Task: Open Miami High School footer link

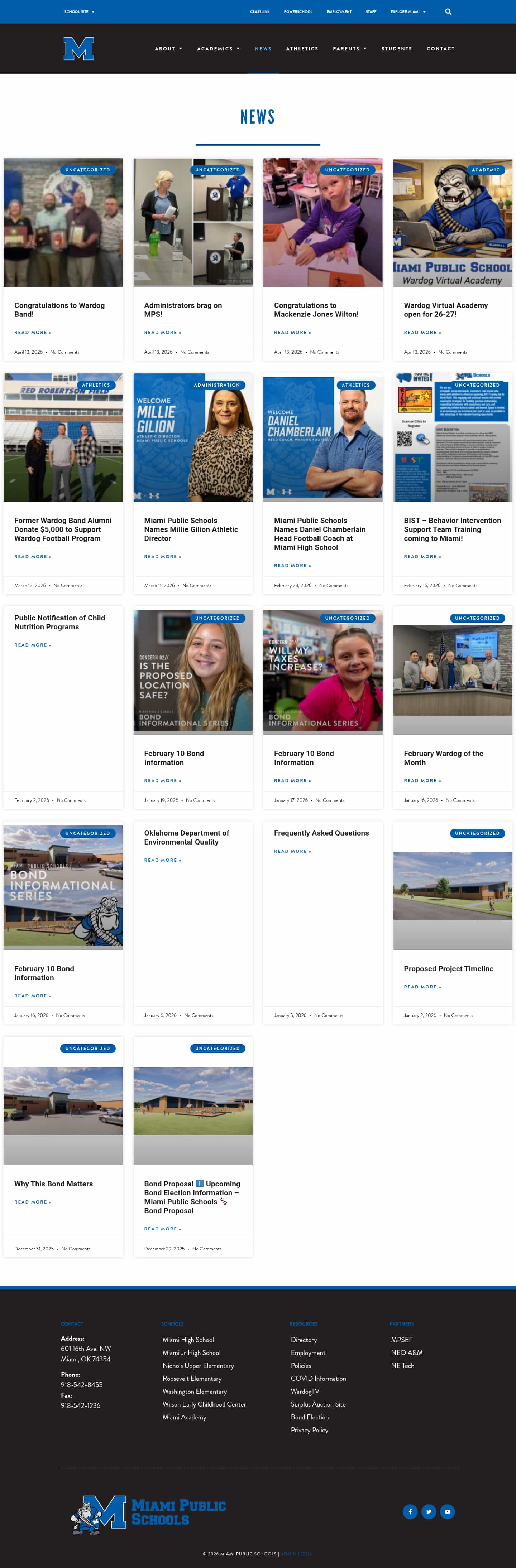Action: (188, 1340)
